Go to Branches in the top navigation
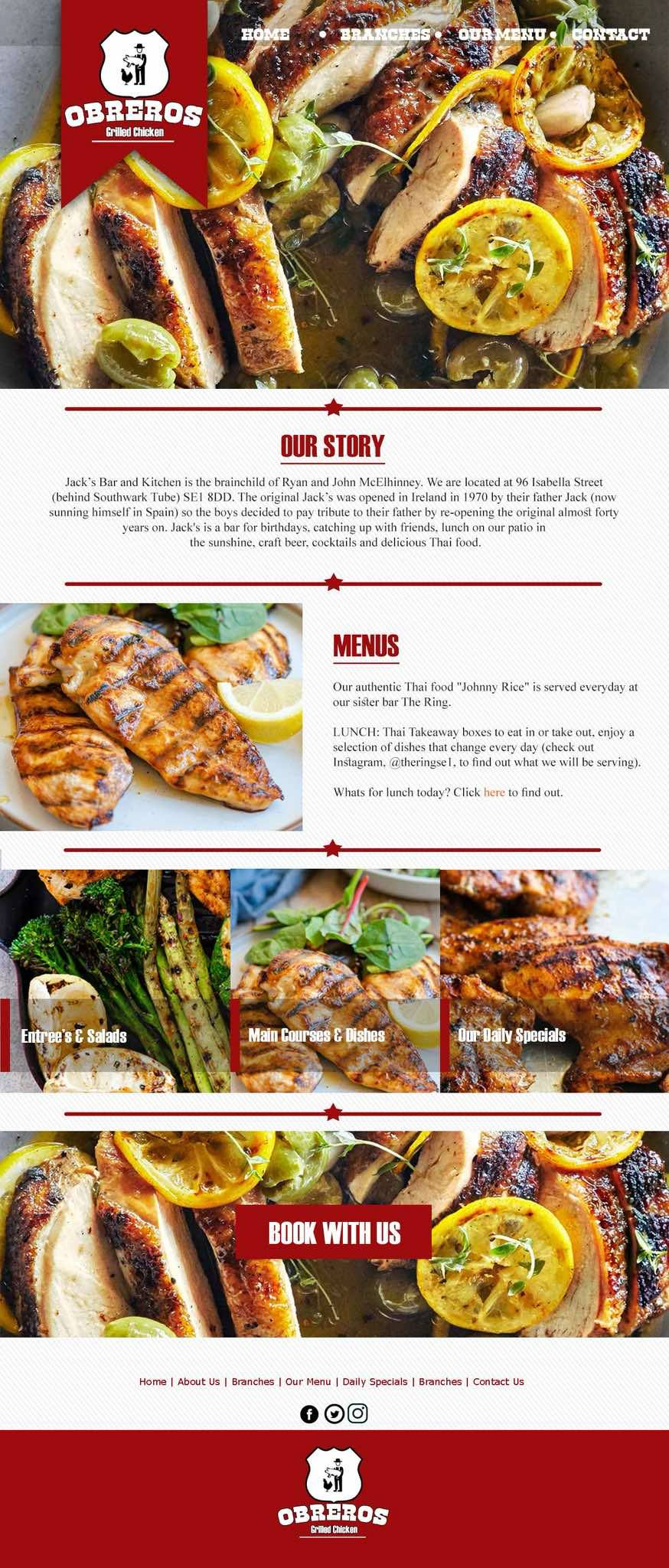The image size is (669, 1568). [384, 34]
